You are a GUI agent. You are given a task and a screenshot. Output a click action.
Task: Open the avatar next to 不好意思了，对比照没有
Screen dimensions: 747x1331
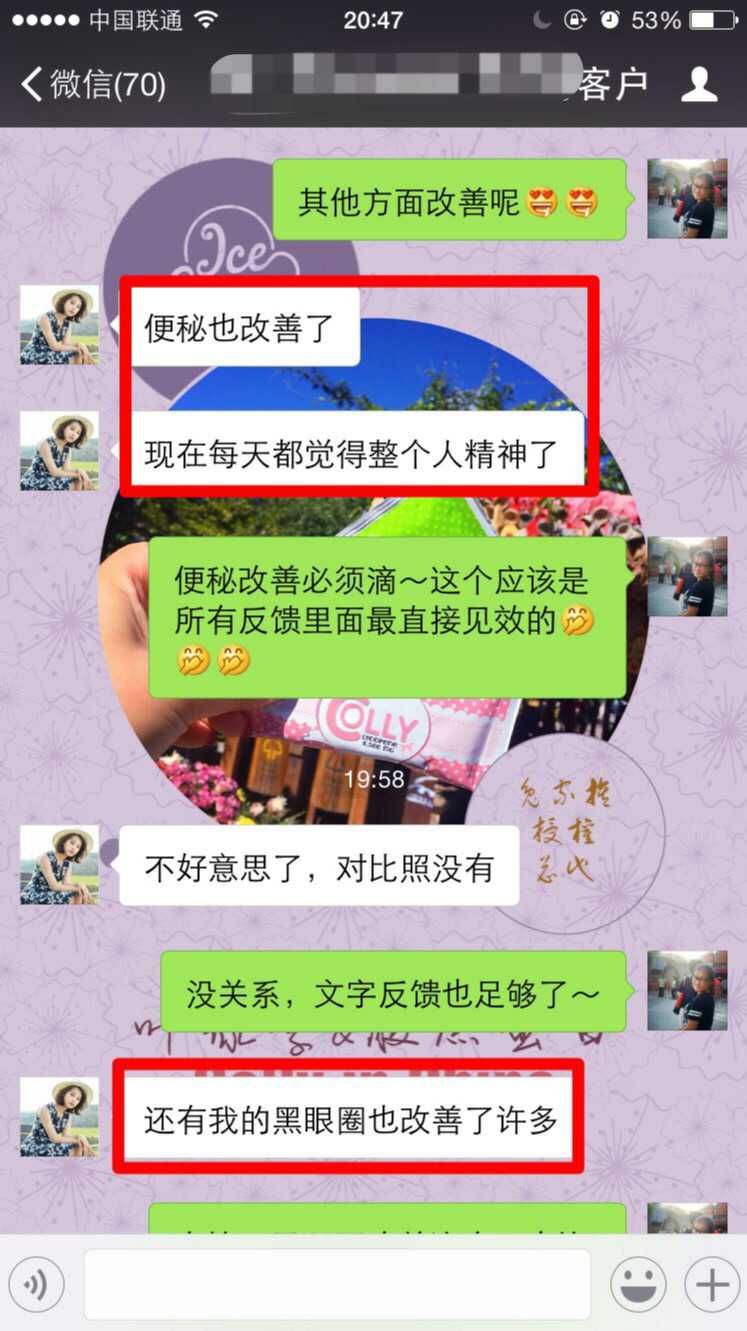point(59,865)
